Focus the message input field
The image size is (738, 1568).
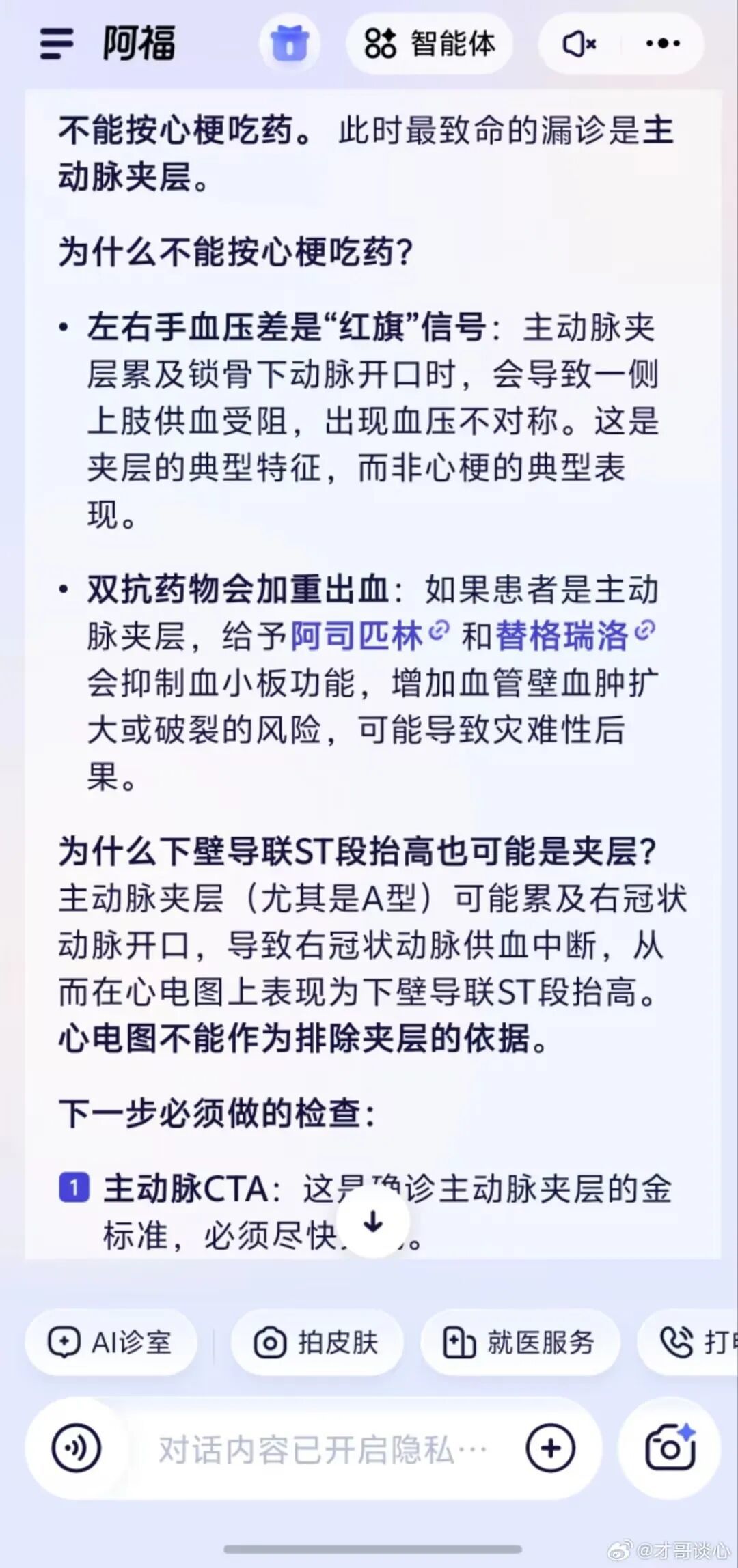[x=321, y=1448]
